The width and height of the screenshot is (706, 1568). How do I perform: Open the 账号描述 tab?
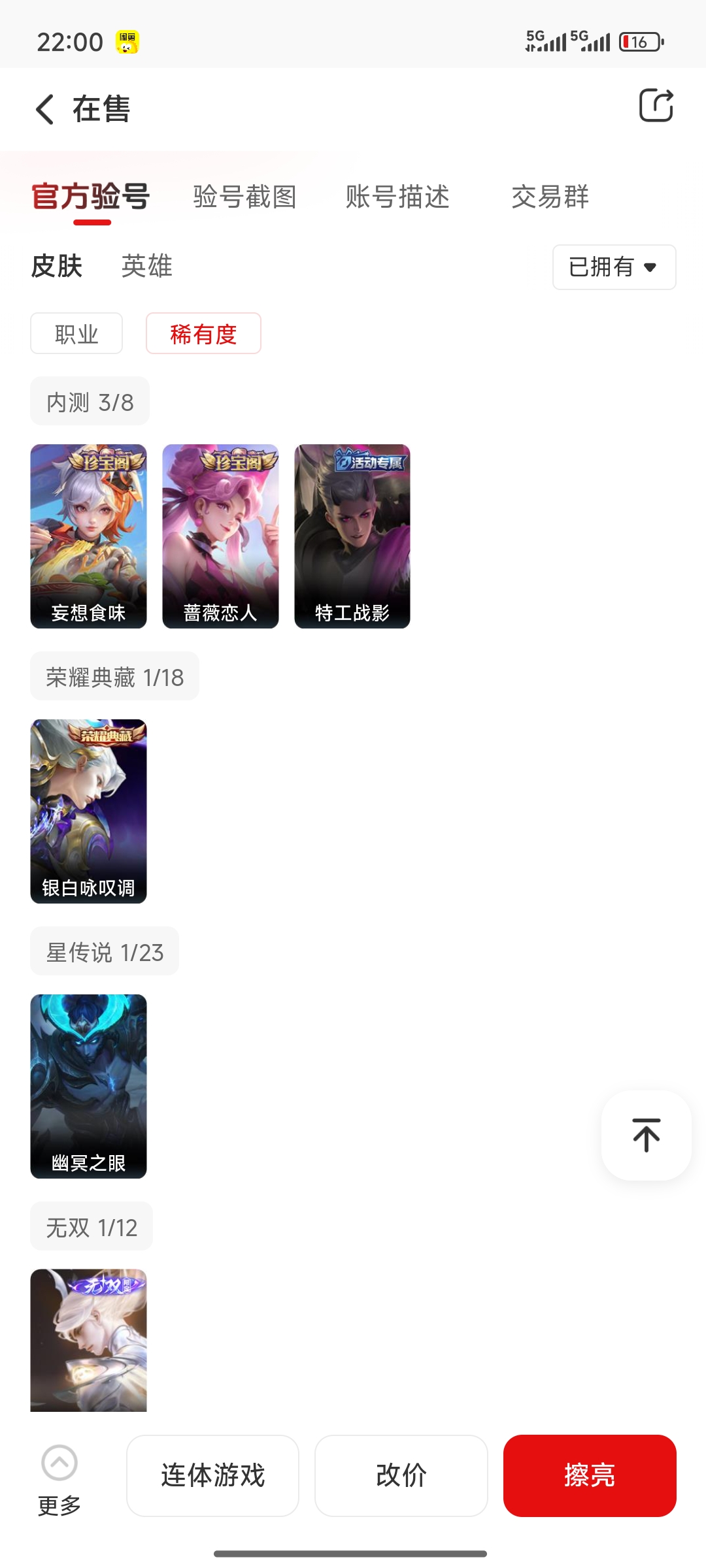pyautogui.click(x=397, y=197)
